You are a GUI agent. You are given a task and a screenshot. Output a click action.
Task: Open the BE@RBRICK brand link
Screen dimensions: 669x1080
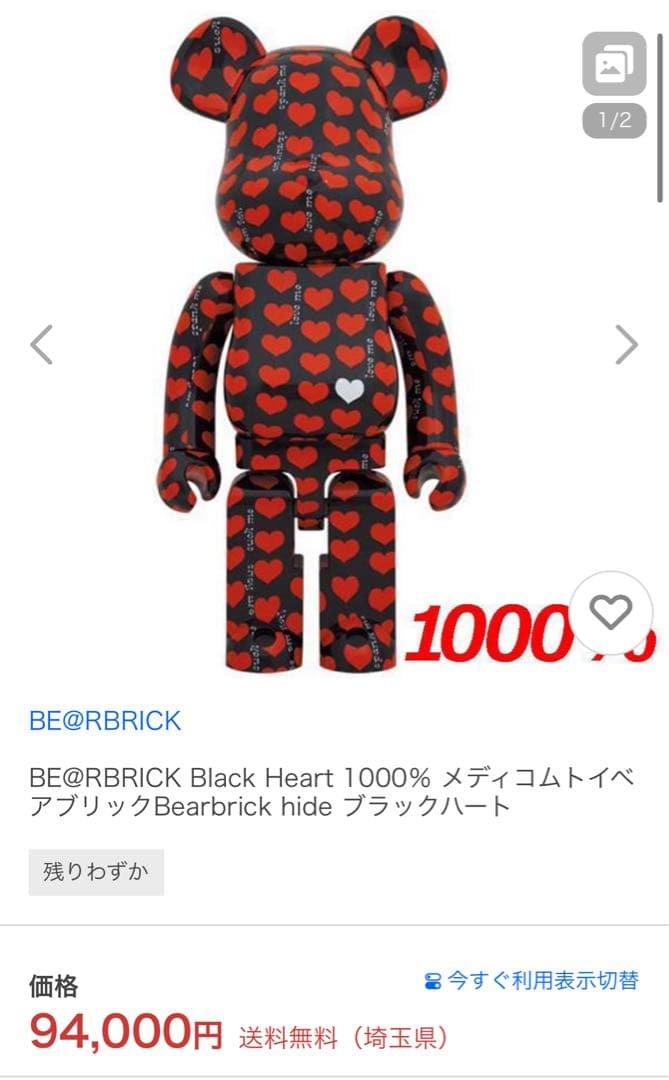105,721
